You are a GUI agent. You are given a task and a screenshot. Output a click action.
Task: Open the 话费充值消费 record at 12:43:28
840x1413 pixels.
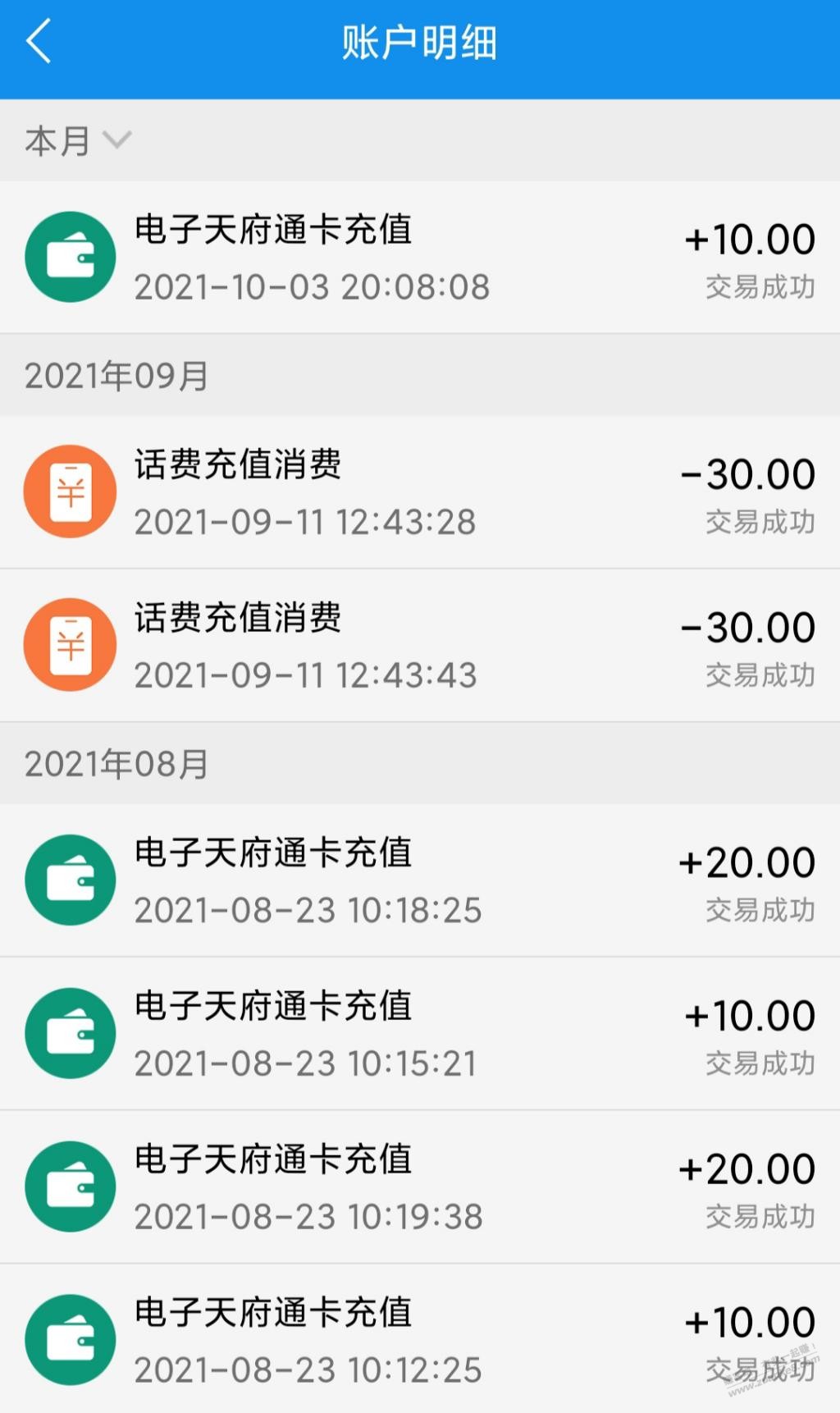pyautogui.click(x=420, y=492)
